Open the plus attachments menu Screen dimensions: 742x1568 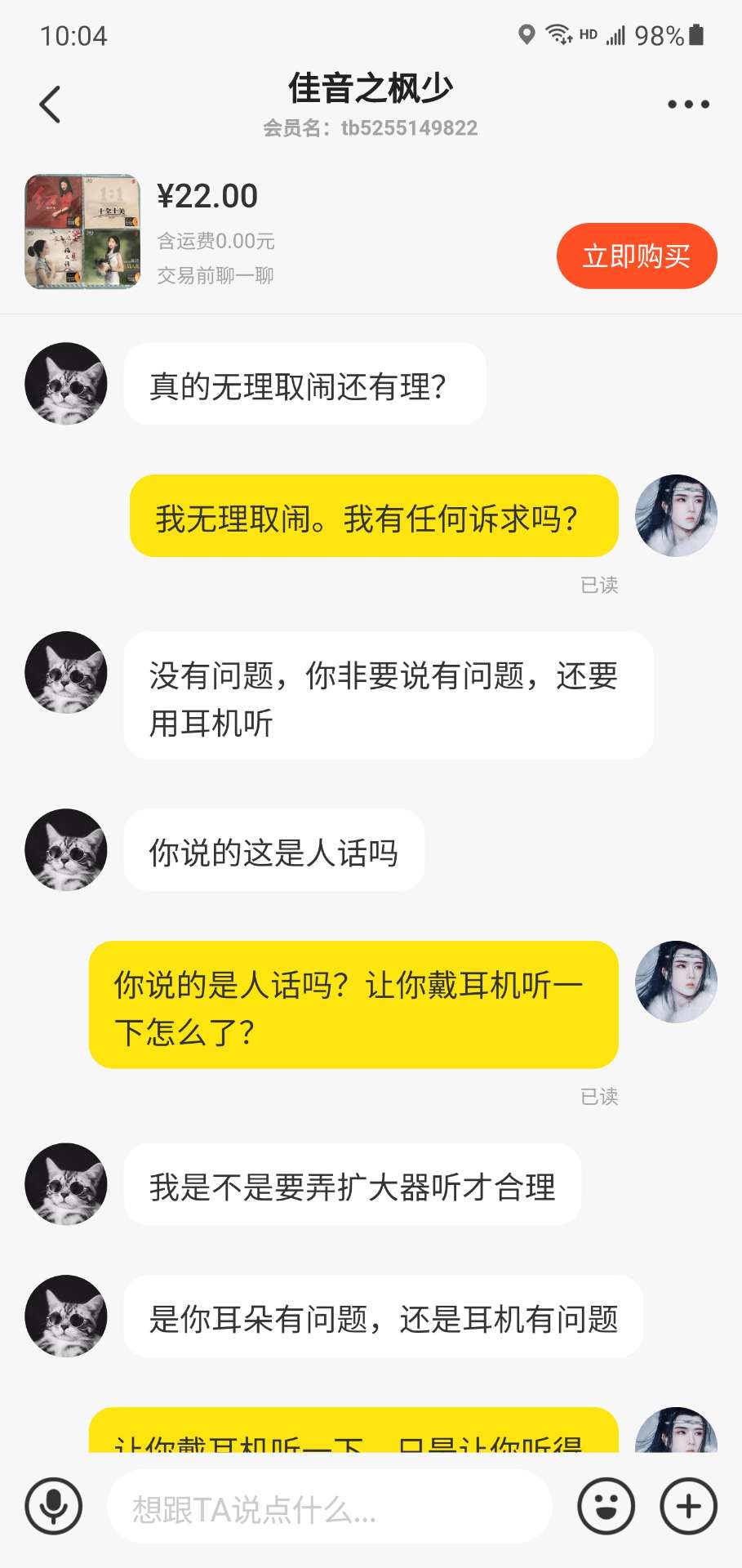pos(688,1506)
